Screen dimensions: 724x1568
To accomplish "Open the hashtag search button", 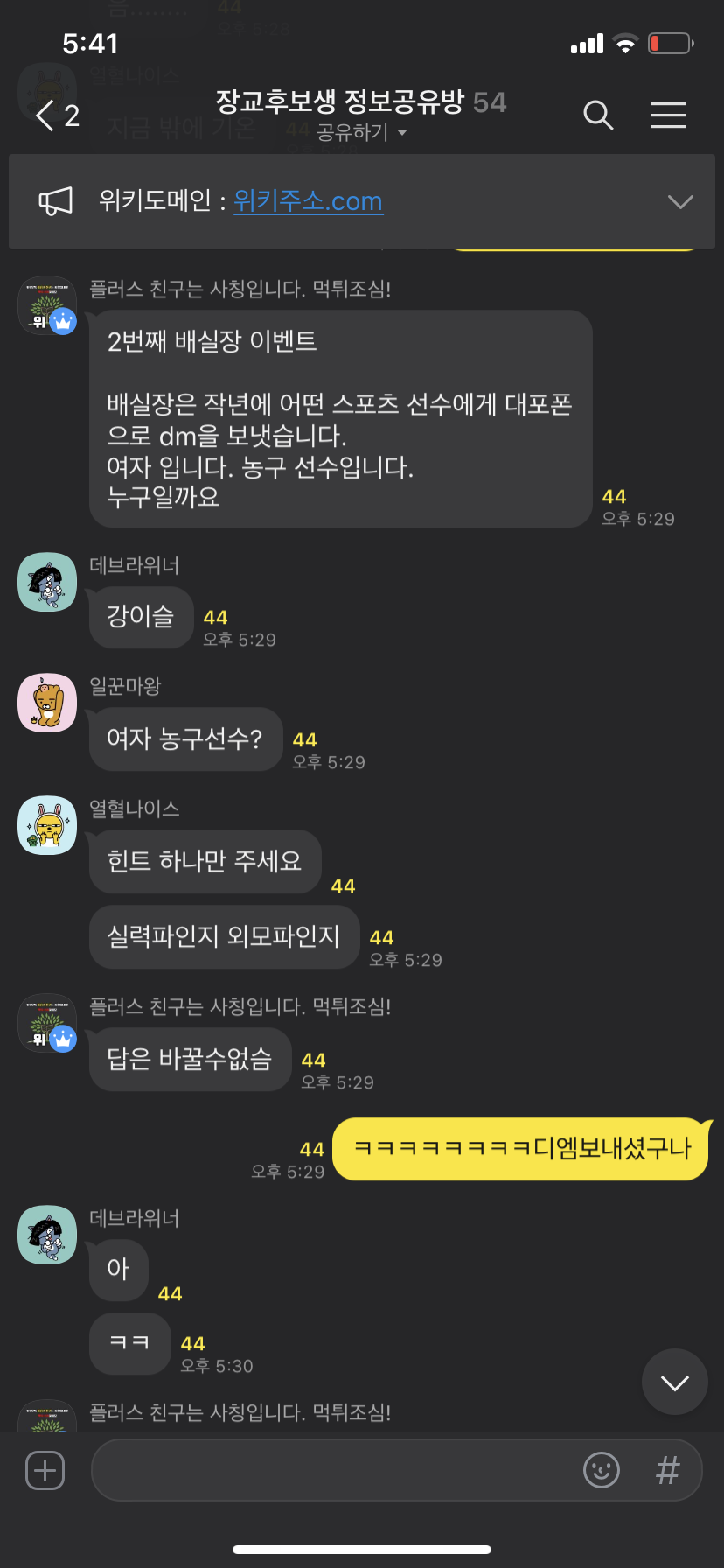I will point(667,1470).
